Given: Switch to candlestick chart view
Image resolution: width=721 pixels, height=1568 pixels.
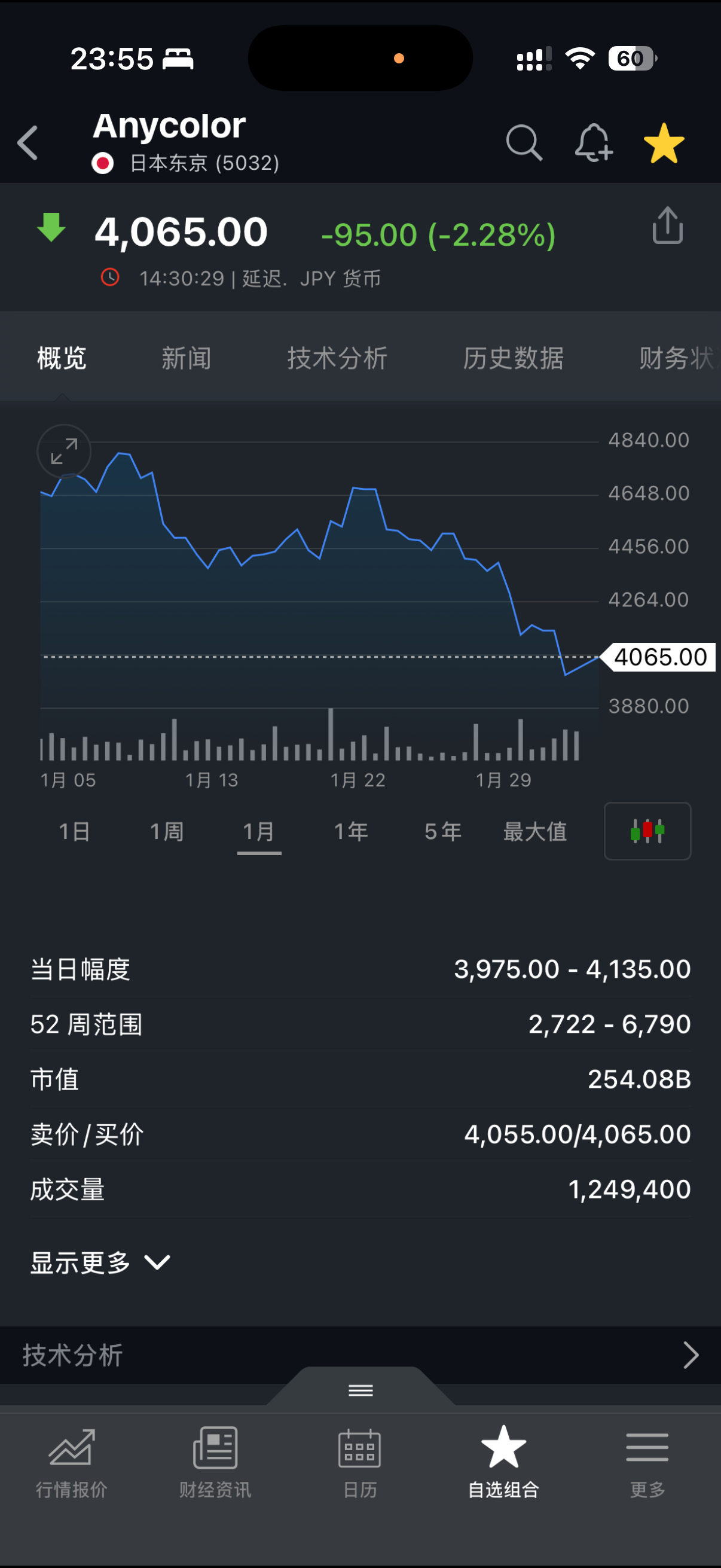Looking at the screenshot, I should coord(647,831).
